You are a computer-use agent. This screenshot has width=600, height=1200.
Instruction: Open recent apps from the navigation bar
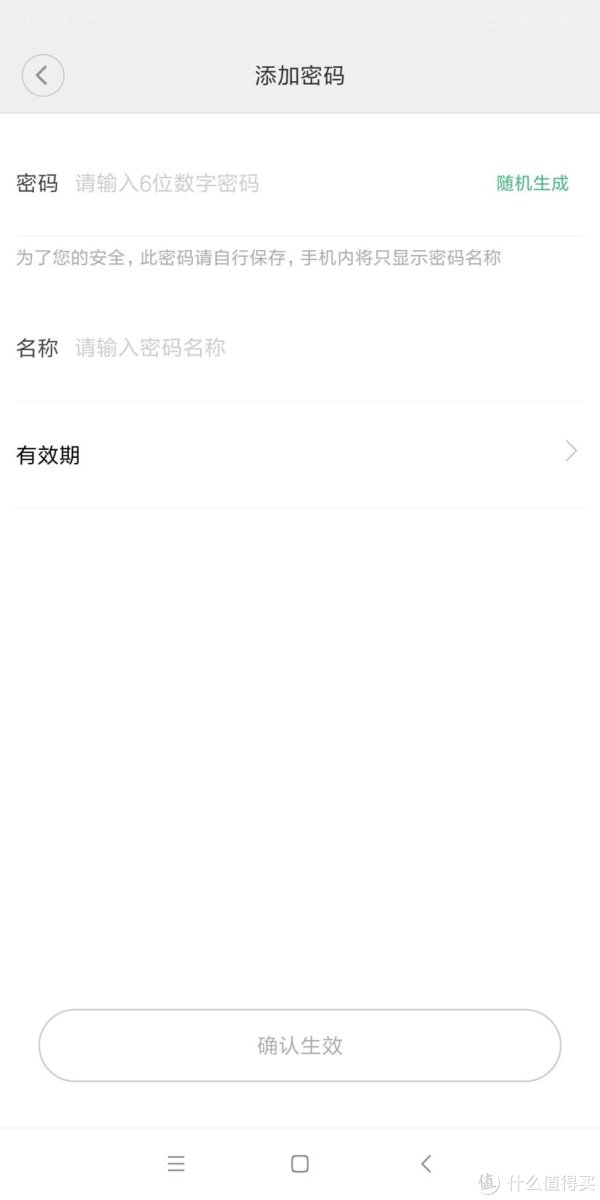(176, 1163)
